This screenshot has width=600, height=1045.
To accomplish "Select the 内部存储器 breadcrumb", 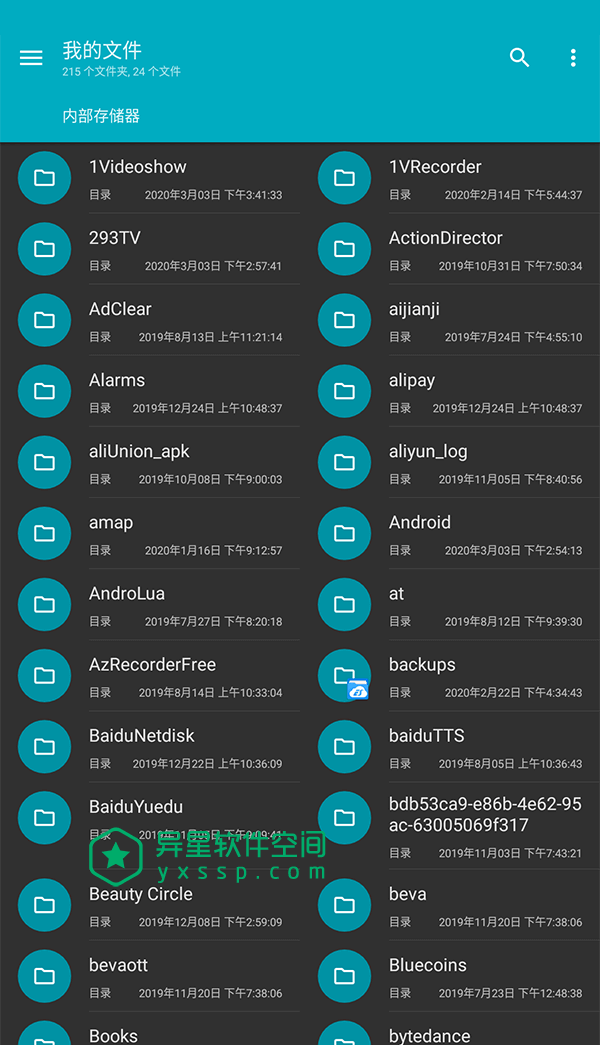I will (x=101, y=116).
